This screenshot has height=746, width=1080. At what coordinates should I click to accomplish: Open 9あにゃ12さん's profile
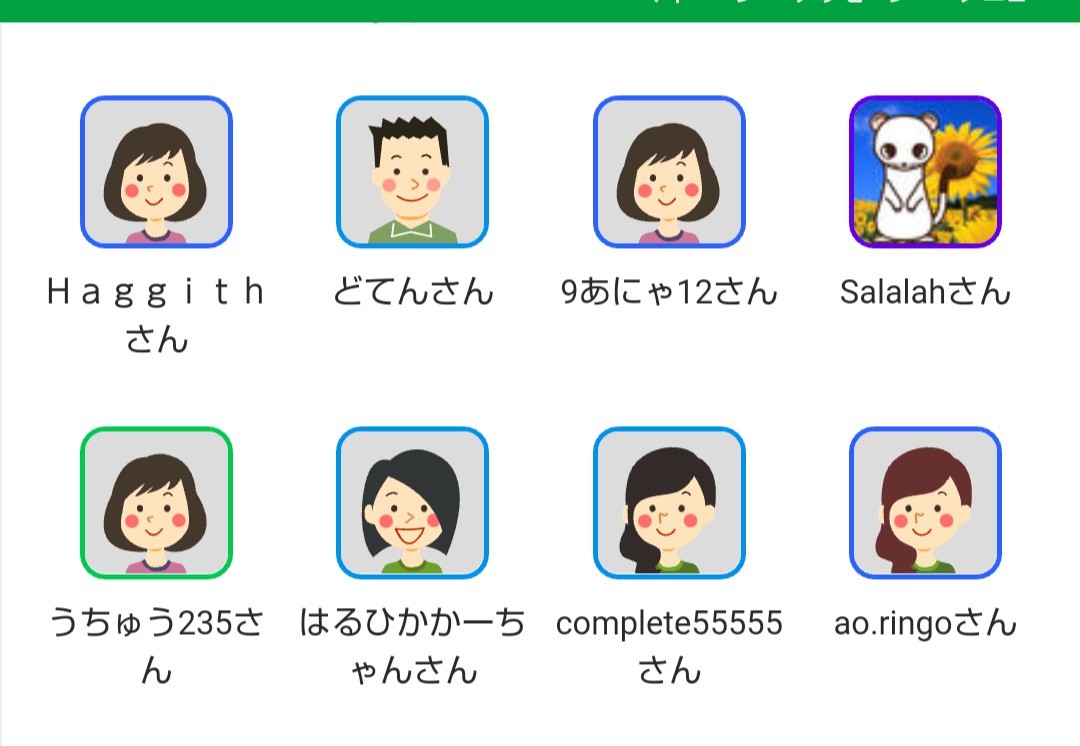[669, 172]
